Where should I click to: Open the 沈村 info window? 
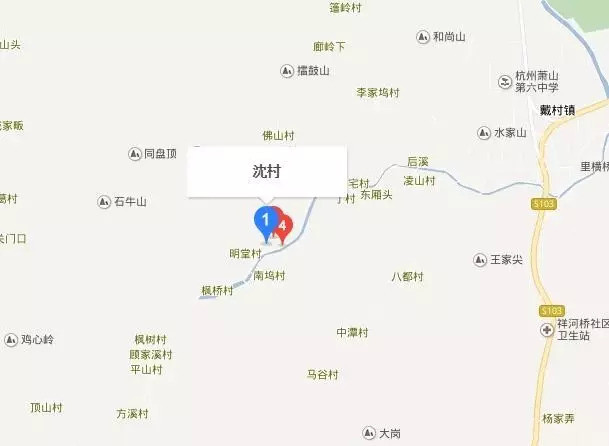266,171
